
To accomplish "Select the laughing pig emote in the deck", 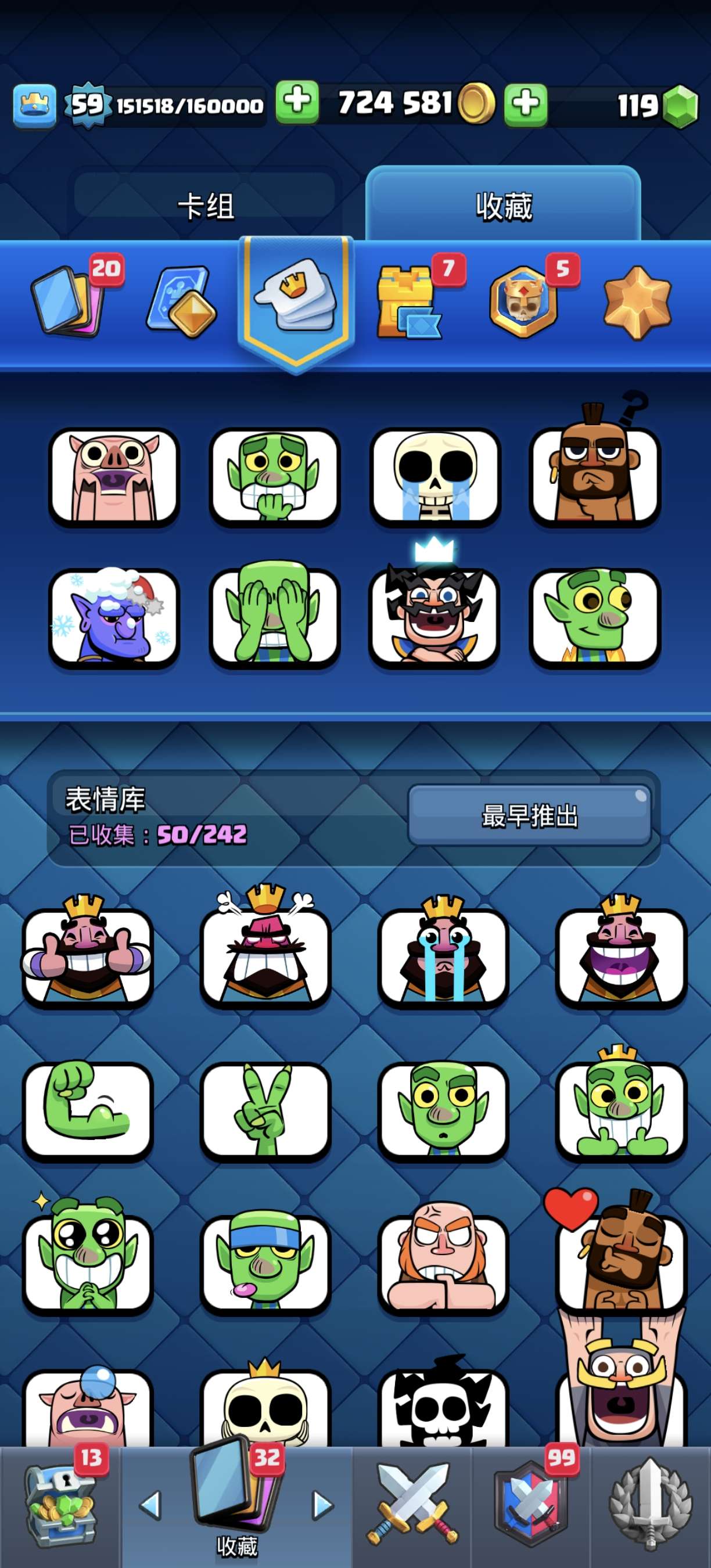I will point(114,476).
